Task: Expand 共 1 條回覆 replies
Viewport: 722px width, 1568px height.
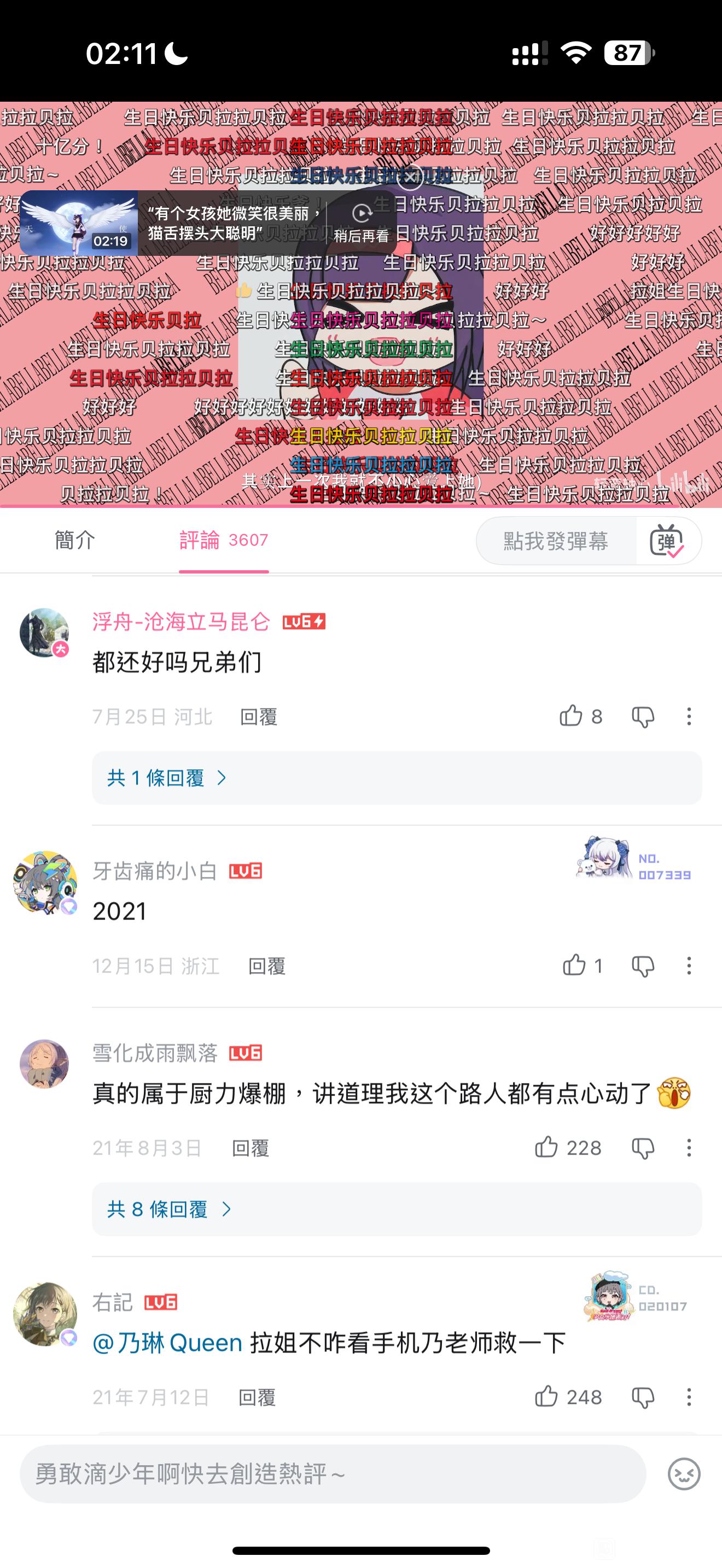Action: tap(167, 778)
